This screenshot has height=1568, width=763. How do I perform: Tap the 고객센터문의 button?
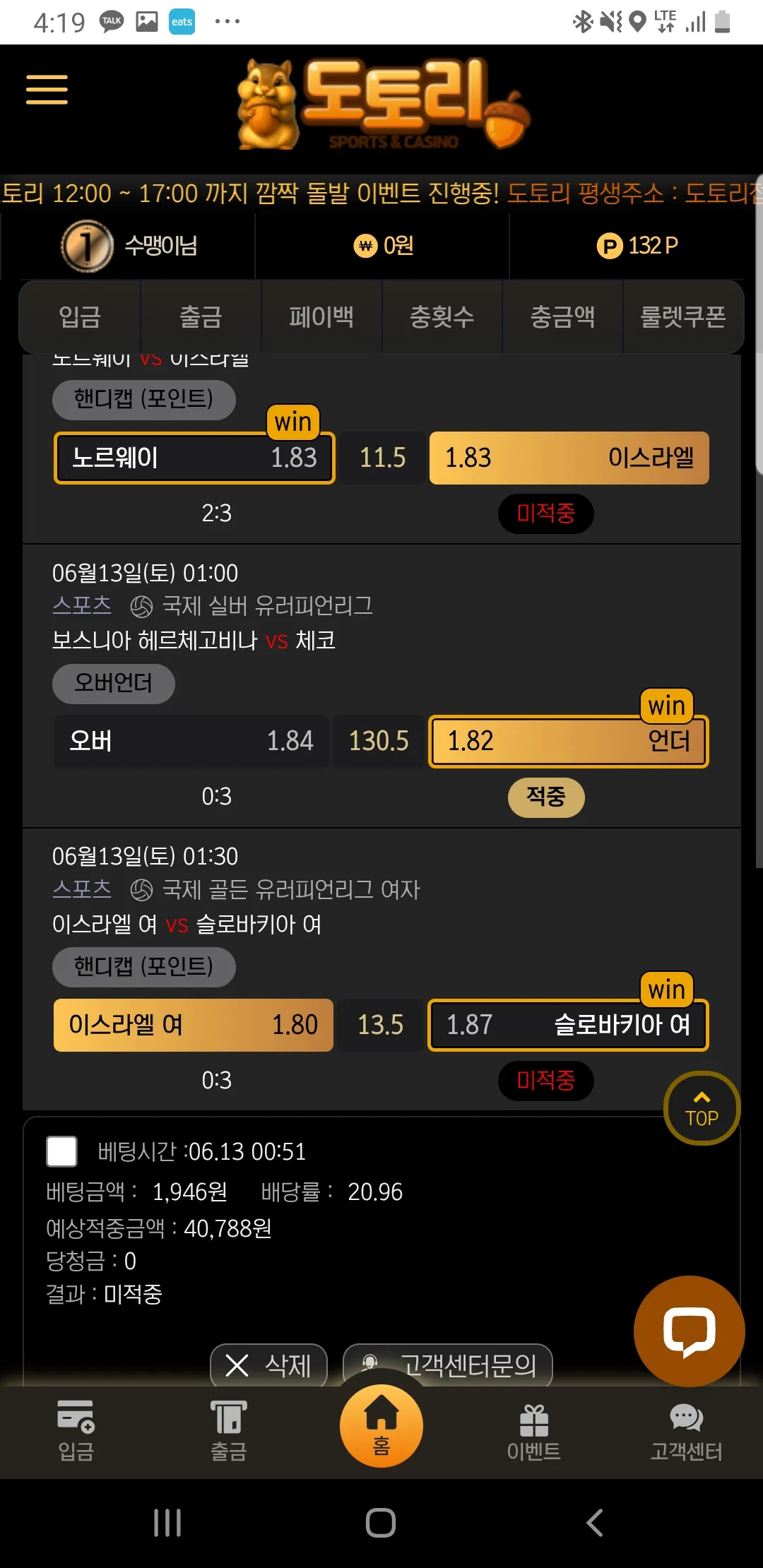[x=448, y=1365]
